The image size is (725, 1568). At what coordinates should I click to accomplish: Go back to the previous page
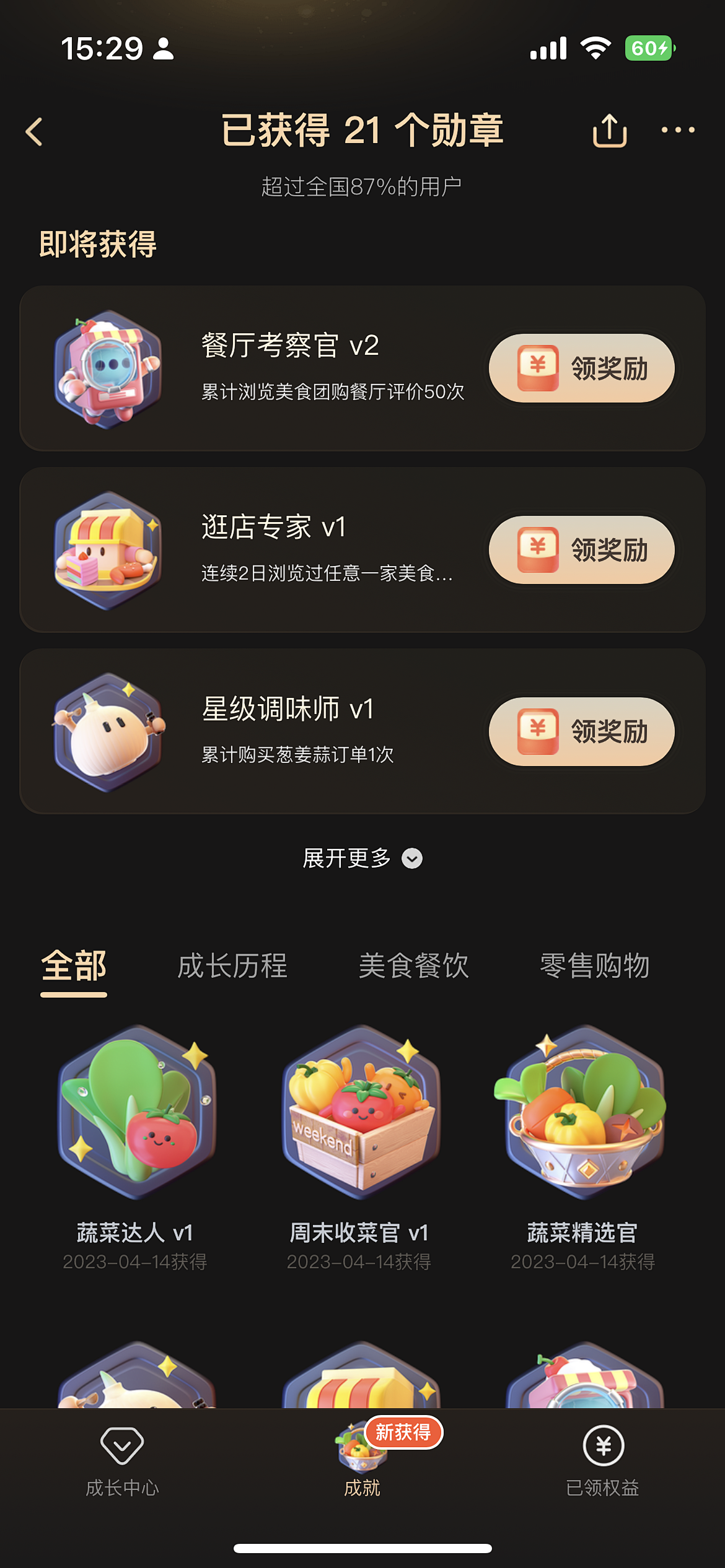pyautogui.click(x=35, y=132)
